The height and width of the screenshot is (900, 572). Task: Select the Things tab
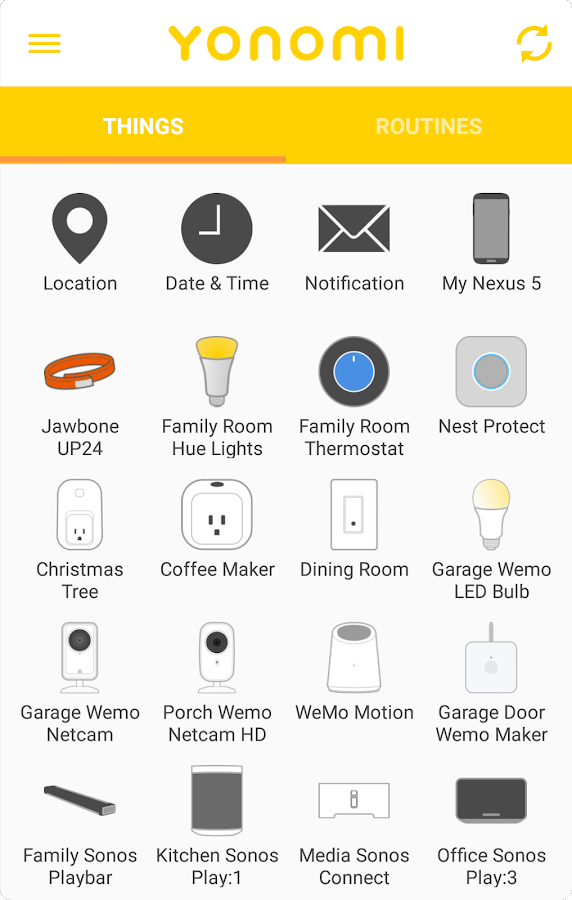point(143,126)
